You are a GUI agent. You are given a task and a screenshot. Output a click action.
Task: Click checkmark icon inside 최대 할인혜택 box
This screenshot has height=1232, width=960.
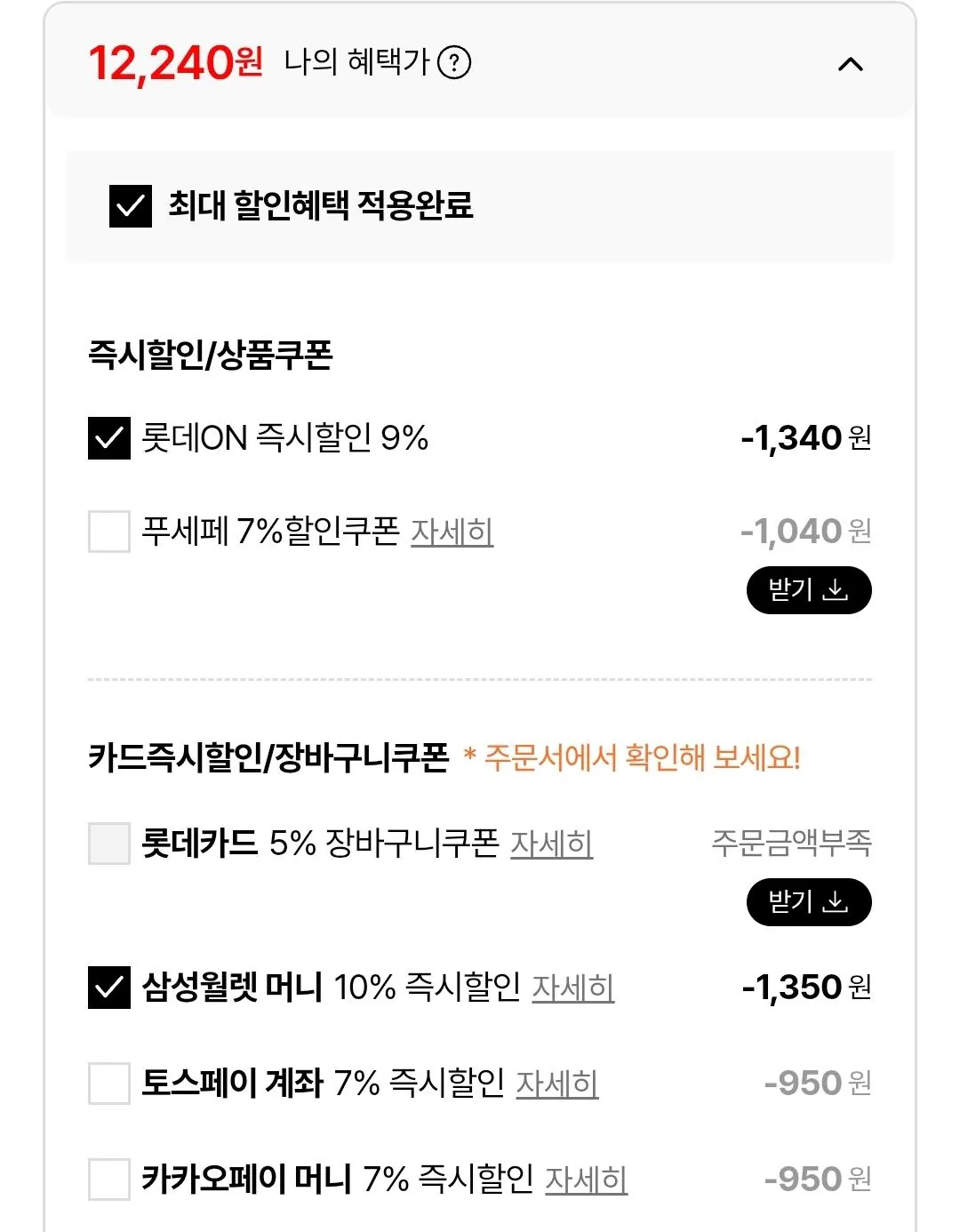pyautogui.click(x=130, y=206)
